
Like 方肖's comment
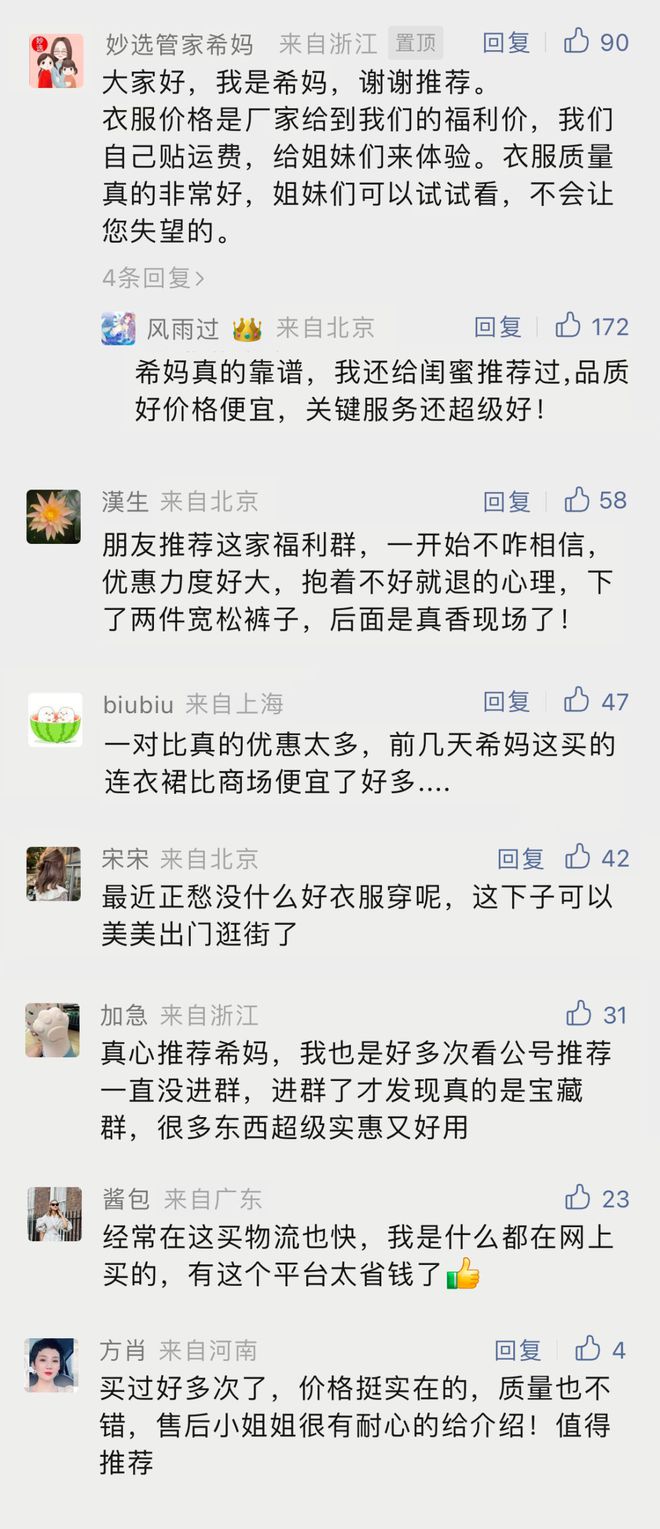(588, 1349)
